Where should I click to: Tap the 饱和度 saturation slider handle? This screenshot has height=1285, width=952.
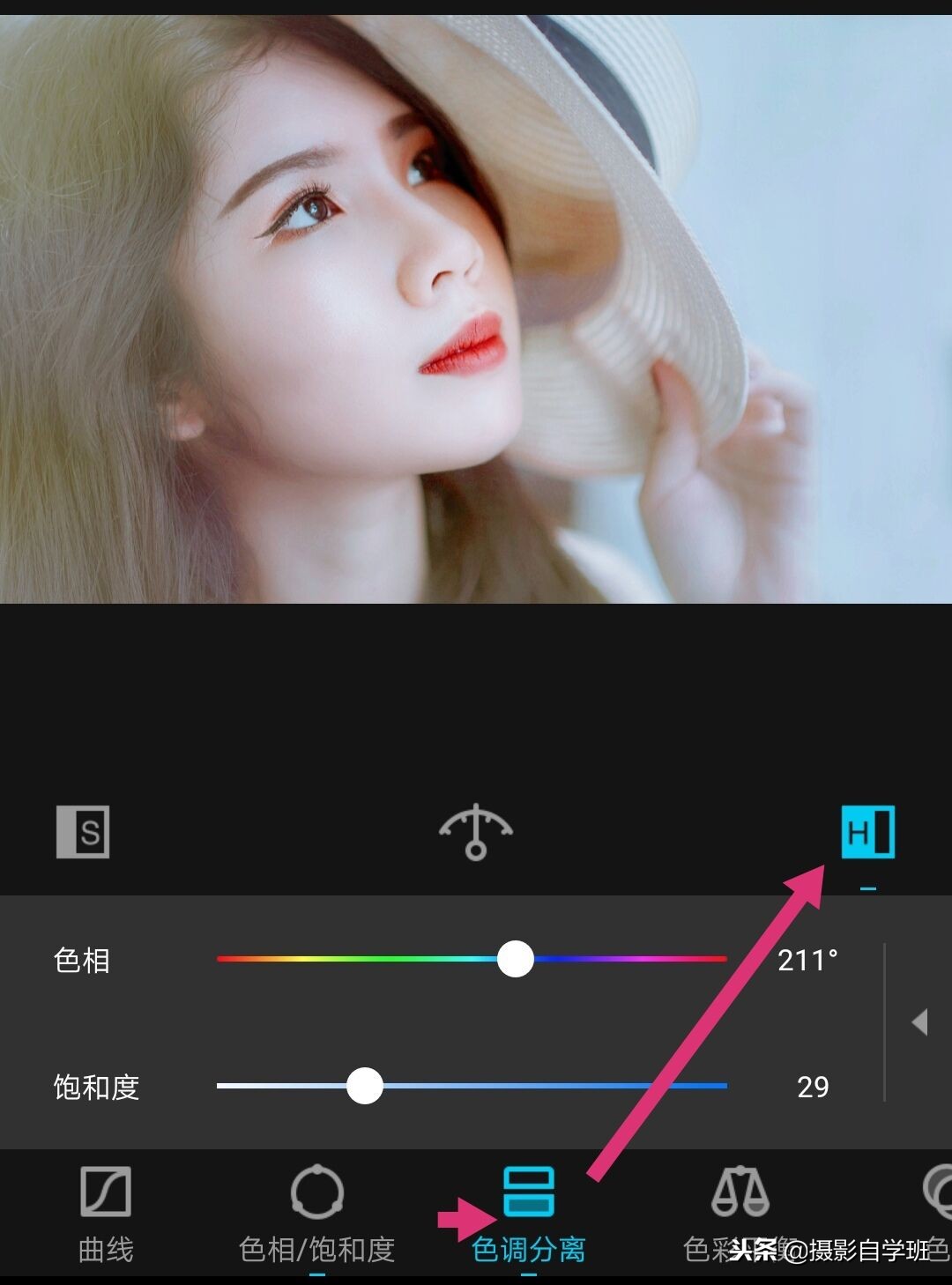tap(364, 1086)
